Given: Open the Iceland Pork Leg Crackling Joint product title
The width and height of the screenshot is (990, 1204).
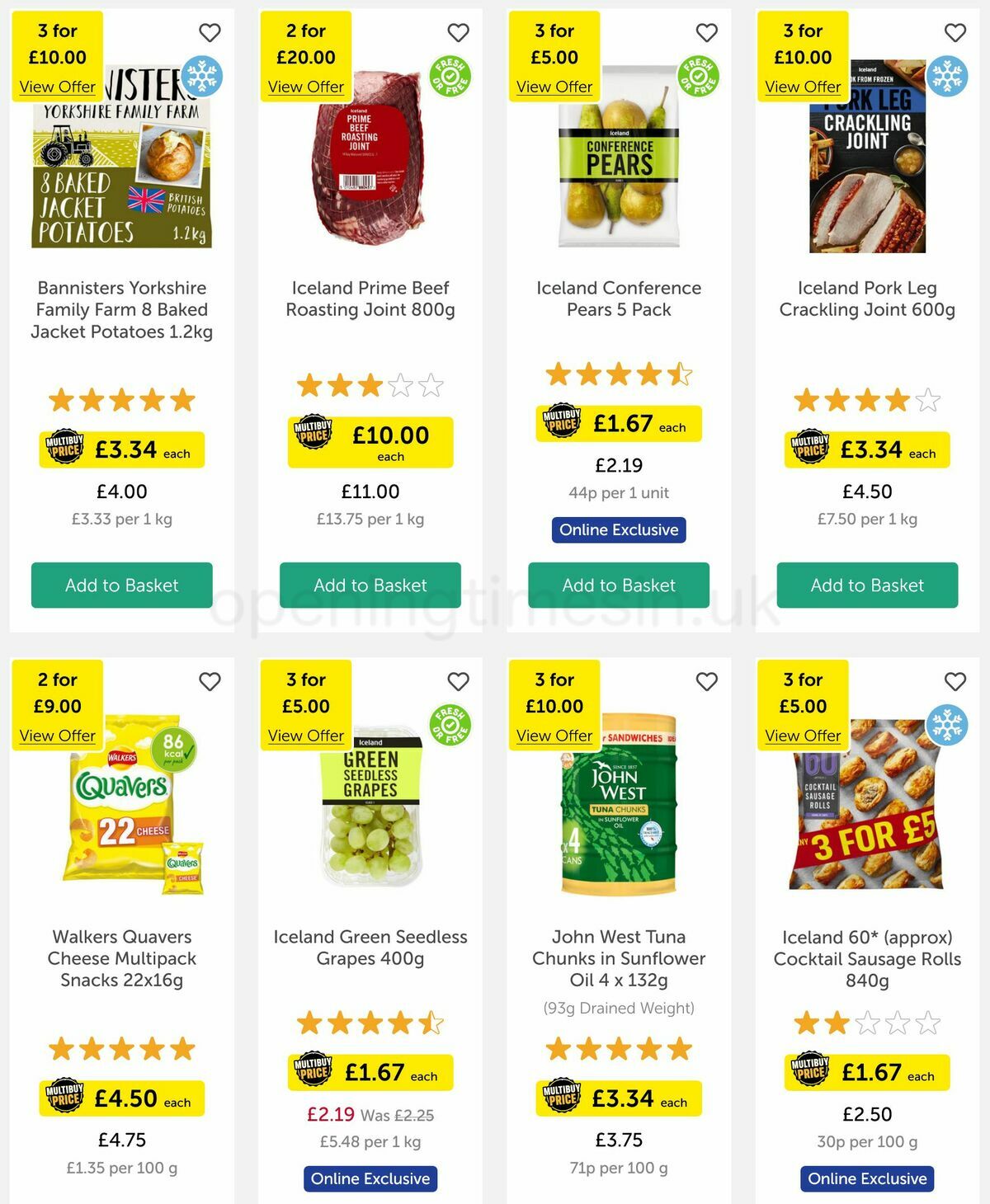Looking at the screenshot, I should [866, 299].
